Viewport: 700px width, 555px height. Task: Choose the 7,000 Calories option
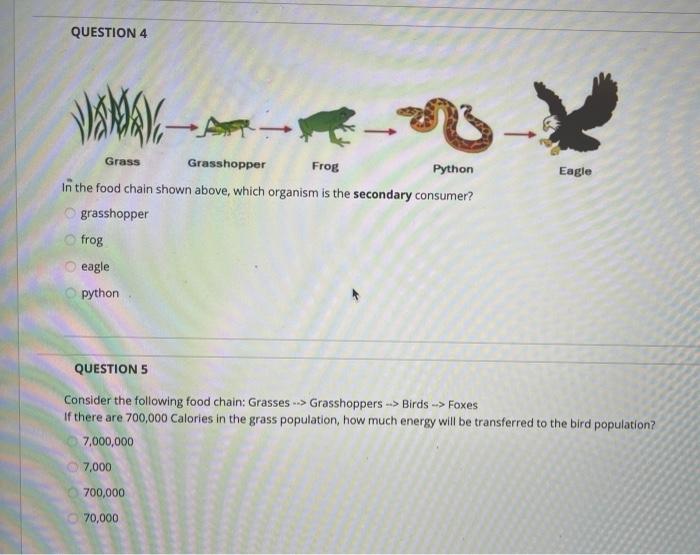[75, 467]
